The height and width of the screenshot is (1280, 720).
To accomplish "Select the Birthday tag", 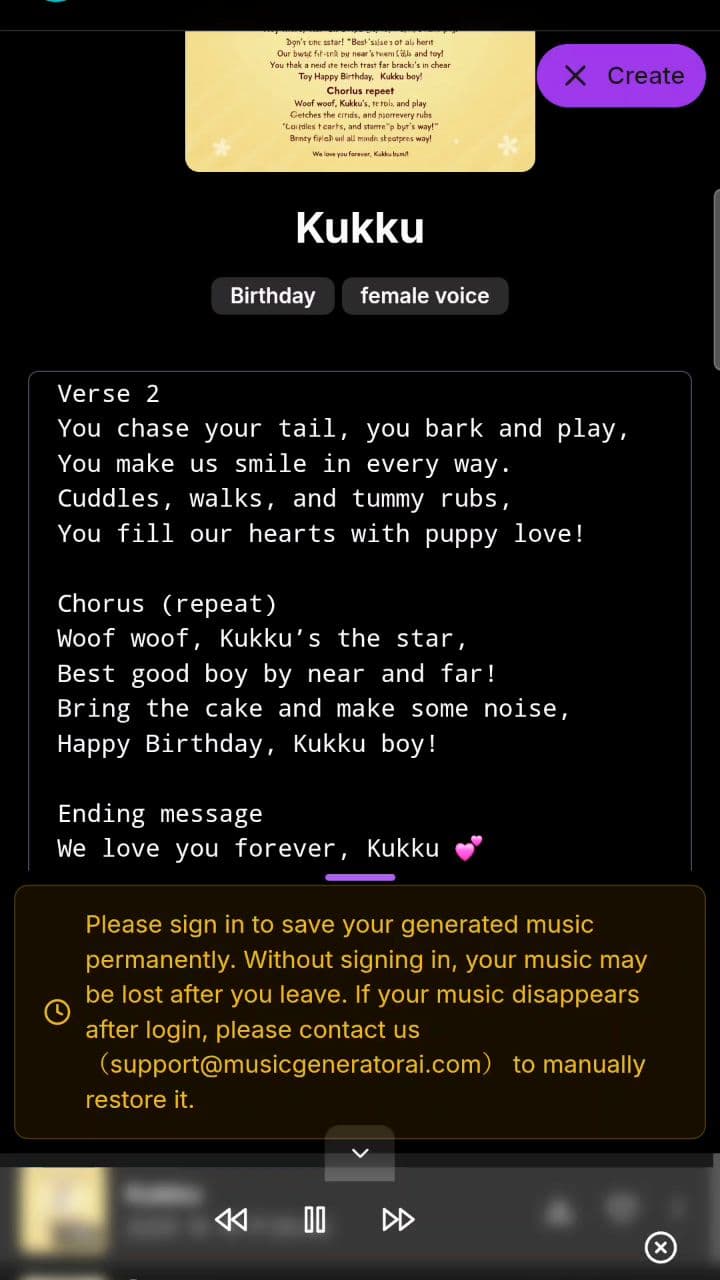I will tap(272, 296).
